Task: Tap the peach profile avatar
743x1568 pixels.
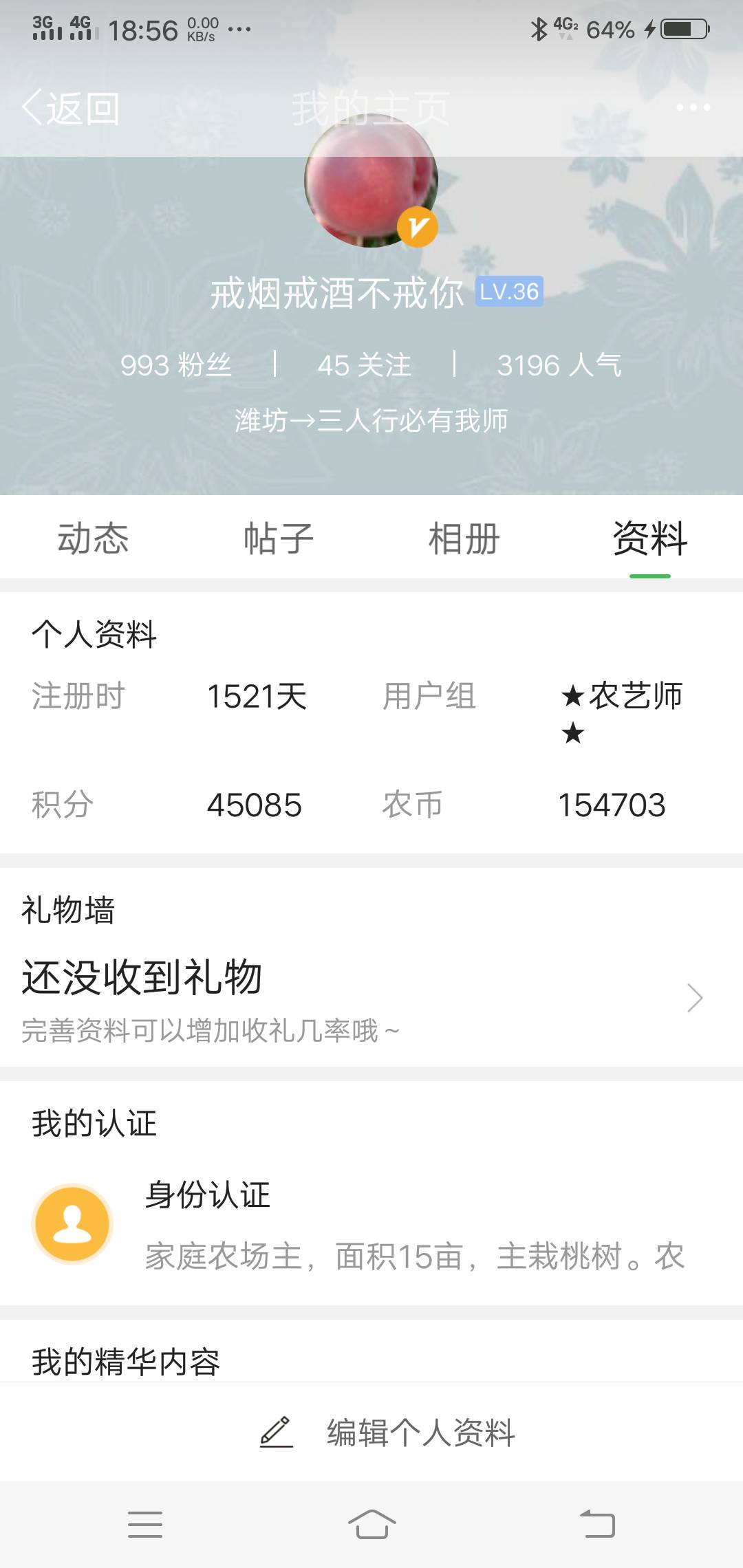Action: coord(371,180)
